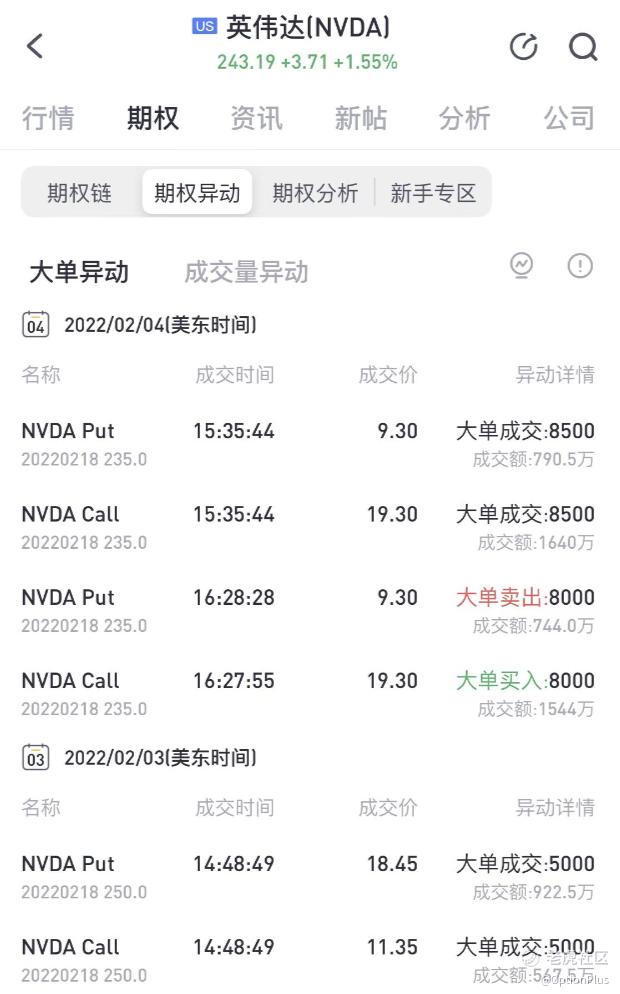Open the search magnifier icon
This screenshot has height=994, width=620.
click(x=583, y=46)
